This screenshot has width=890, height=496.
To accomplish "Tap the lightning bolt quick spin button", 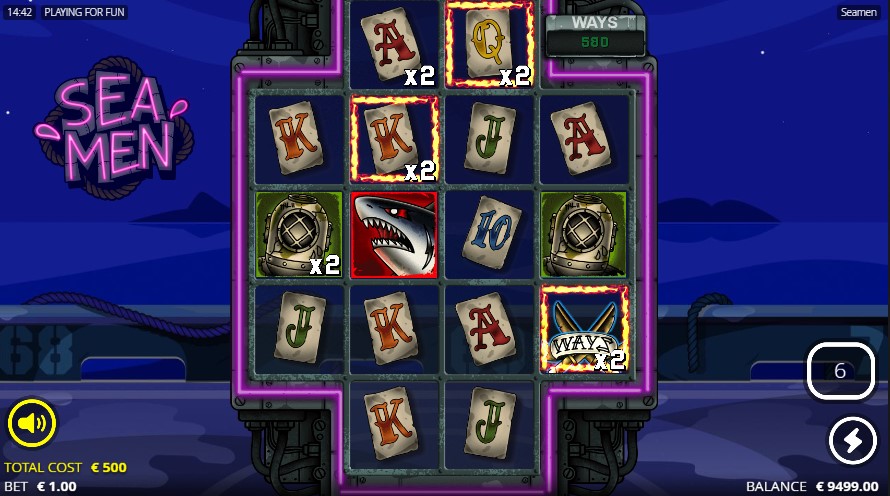I will [852, 440].
